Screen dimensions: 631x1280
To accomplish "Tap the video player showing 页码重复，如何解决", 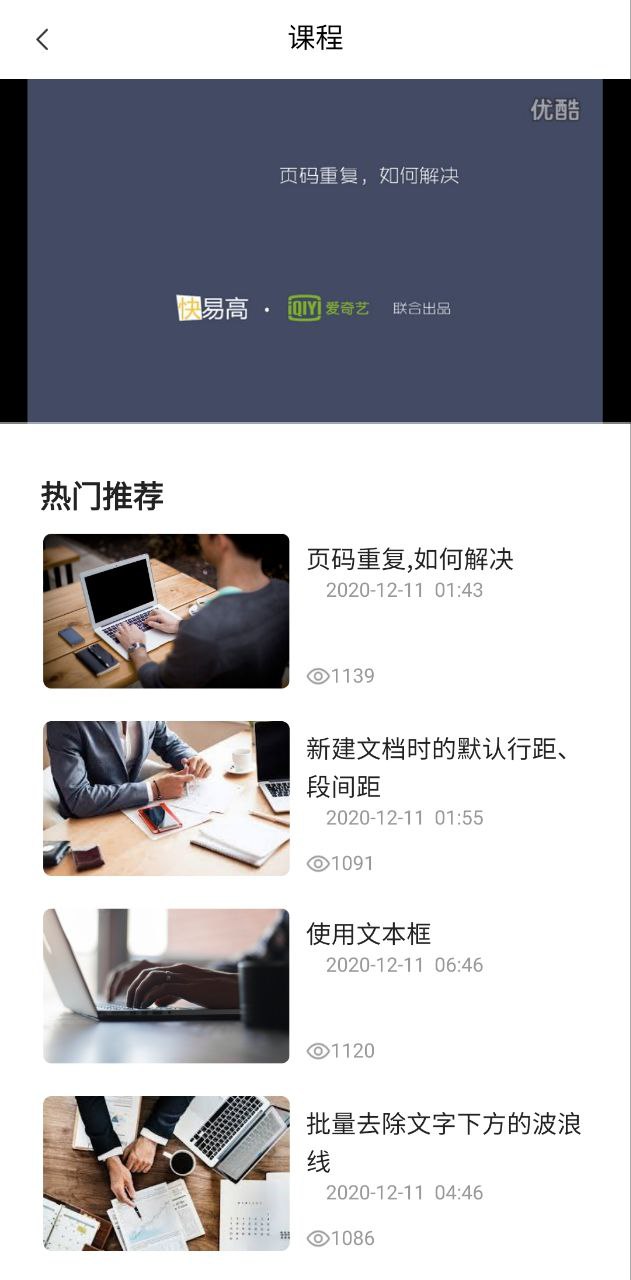I will point(315,250).
